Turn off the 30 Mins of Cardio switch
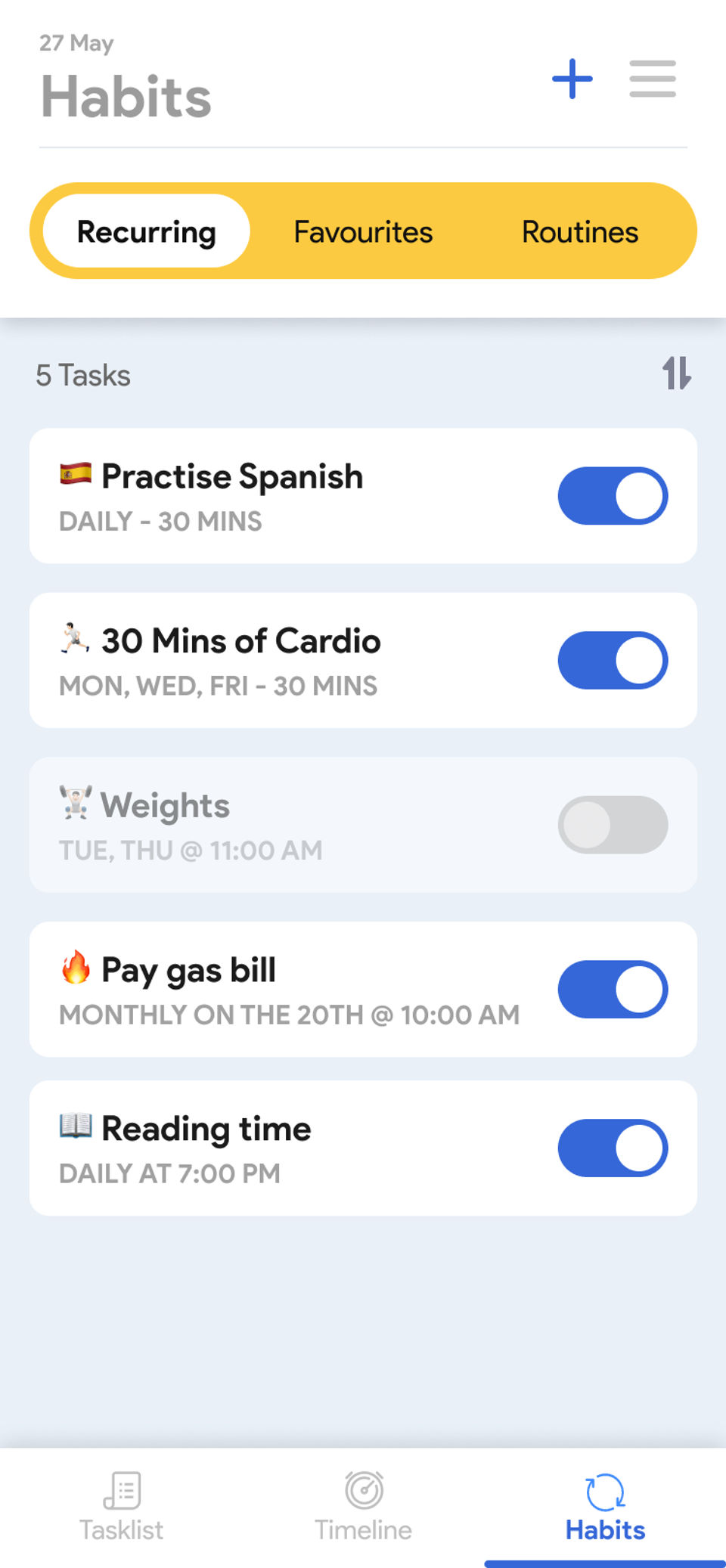Image resolution: width=726 pixels, height=1568 pixels. pos(613,661)
